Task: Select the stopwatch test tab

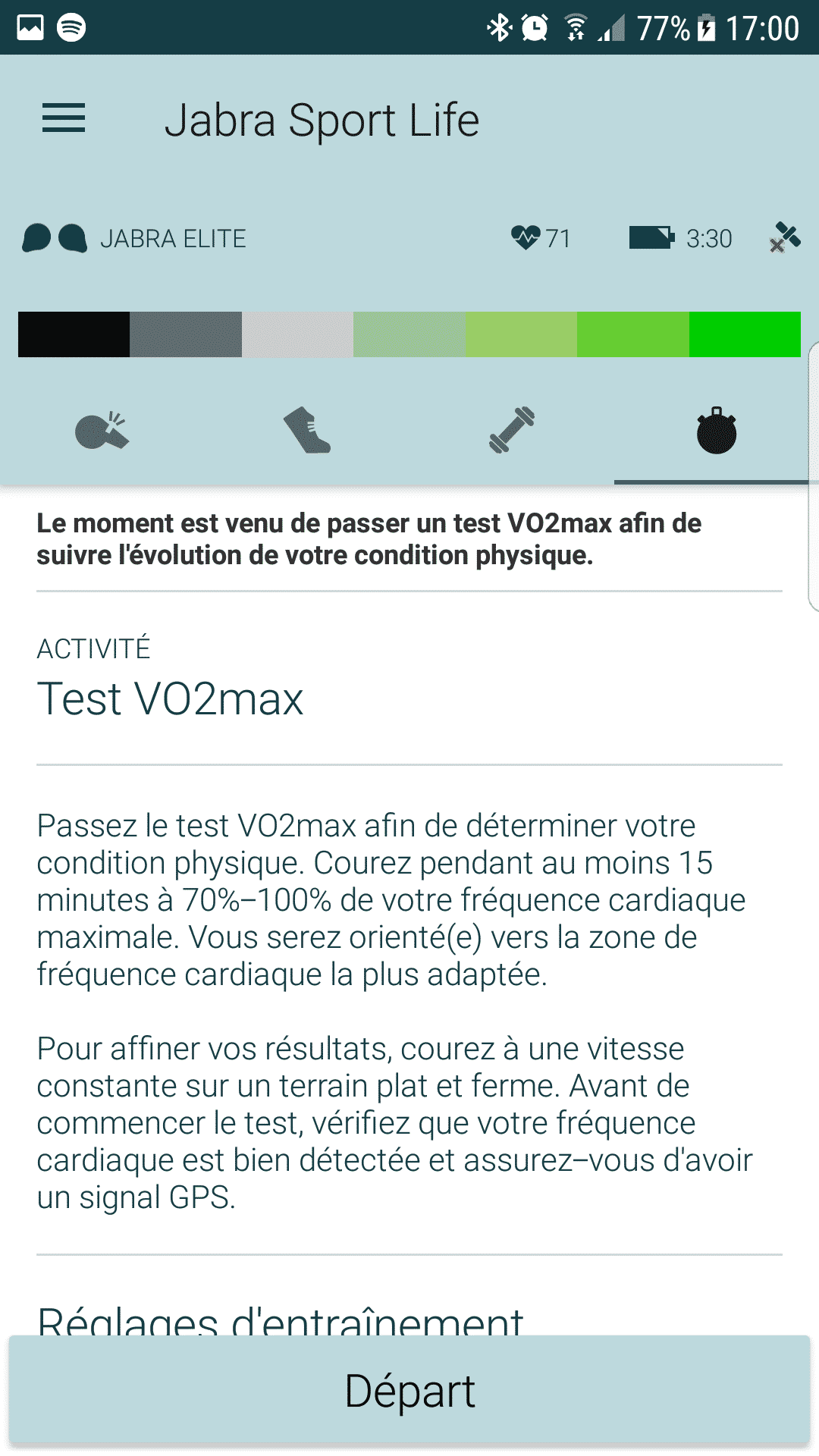Action: click(x=717, y=430)
